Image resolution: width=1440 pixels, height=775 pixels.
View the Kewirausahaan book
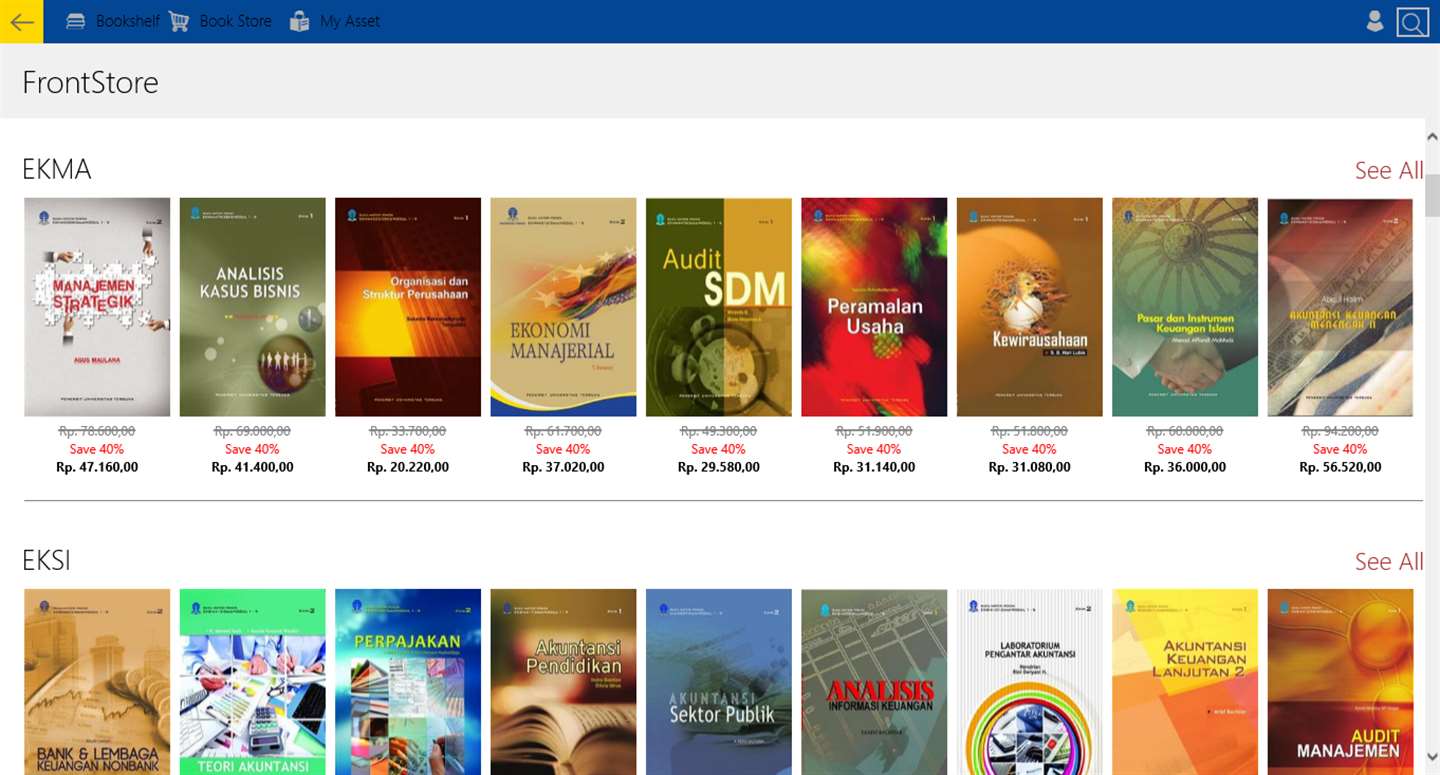point(1029,307)
